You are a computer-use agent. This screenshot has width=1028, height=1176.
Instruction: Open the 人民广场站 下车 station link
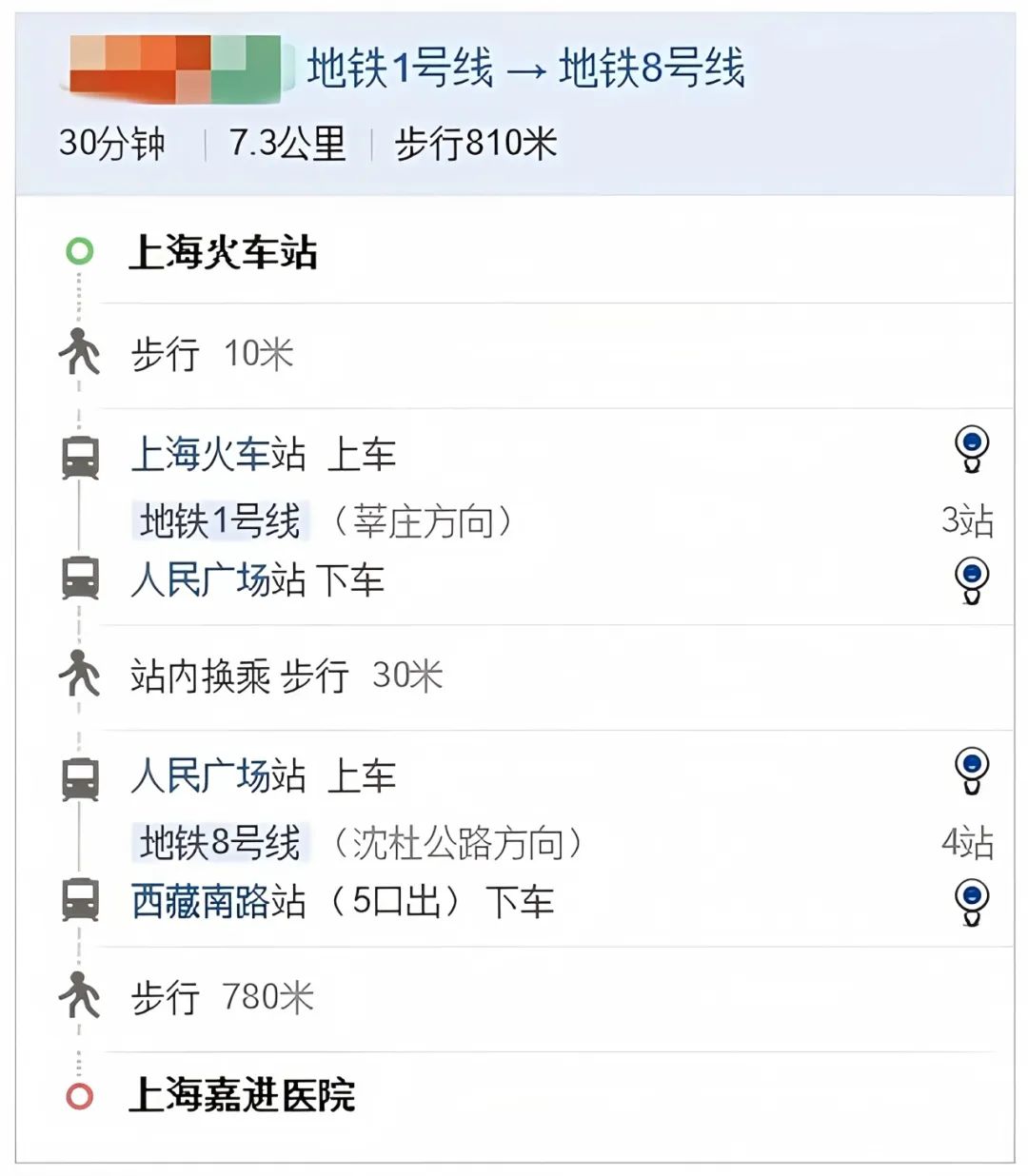point(218,579)
